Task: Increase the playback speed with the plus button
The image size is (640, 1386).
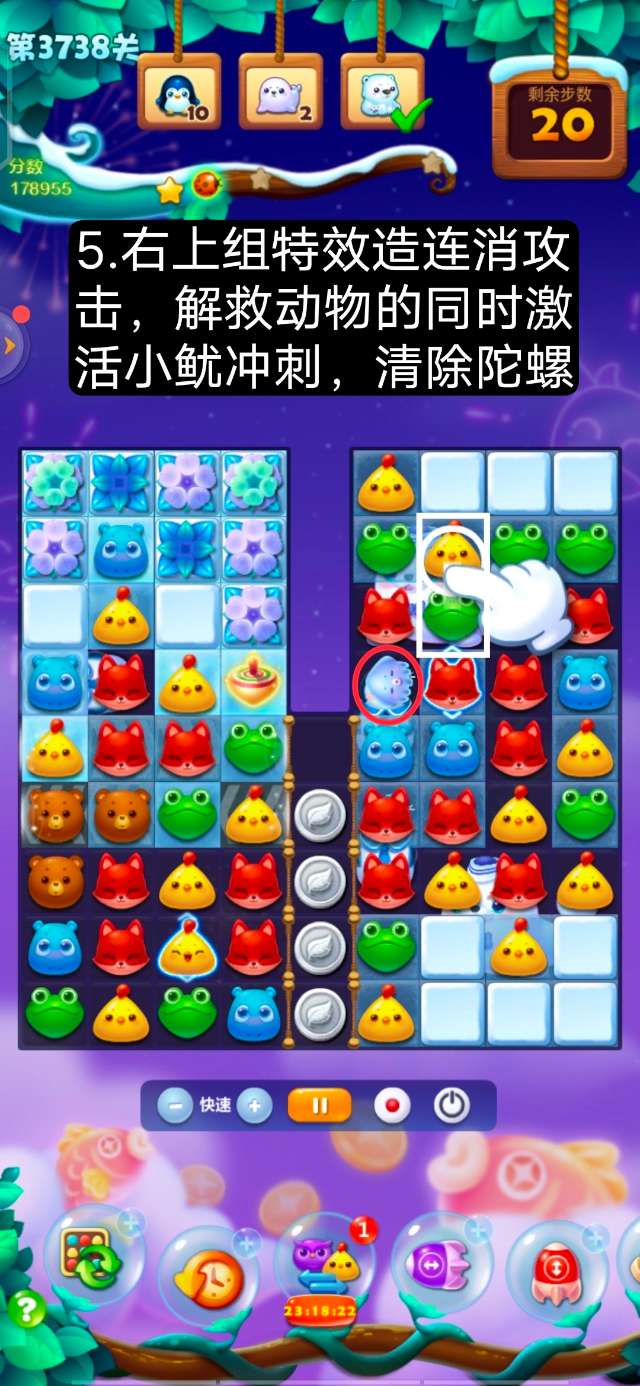Action: (254, 1106)
